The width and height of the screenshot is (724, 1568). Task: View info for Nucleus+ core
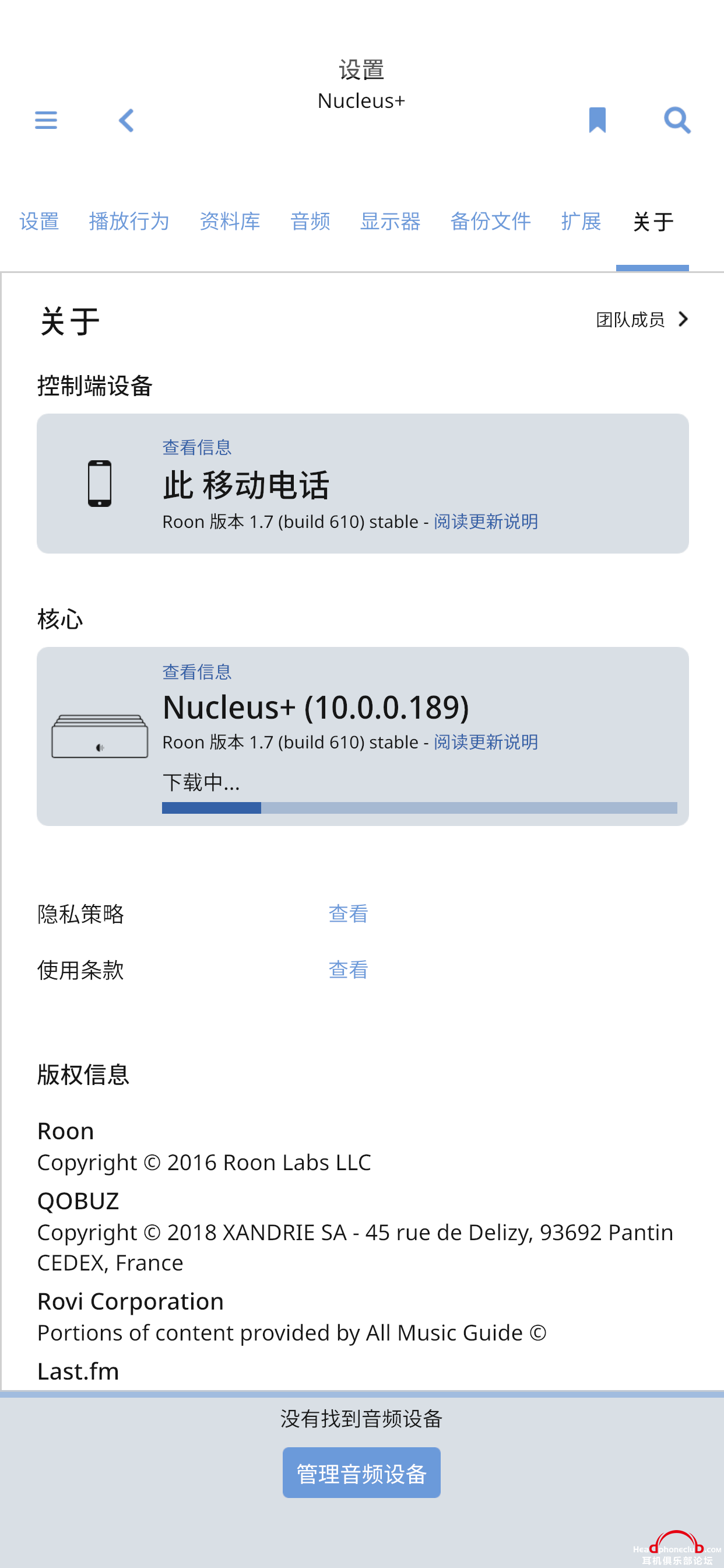pyautogui.click(x=196, y=672)
